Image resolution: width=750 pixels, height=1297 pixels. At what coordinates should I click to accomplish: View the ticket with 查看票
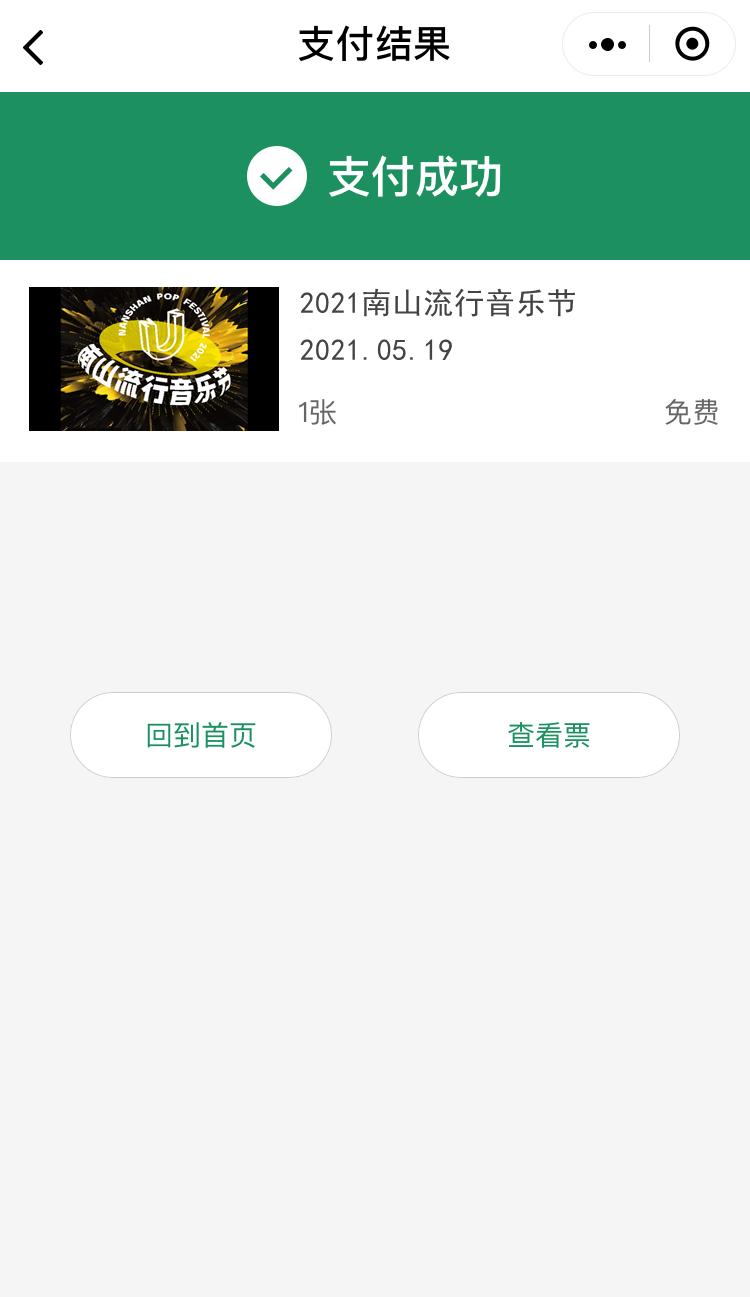pyautogui.click(x=549, y=735)
